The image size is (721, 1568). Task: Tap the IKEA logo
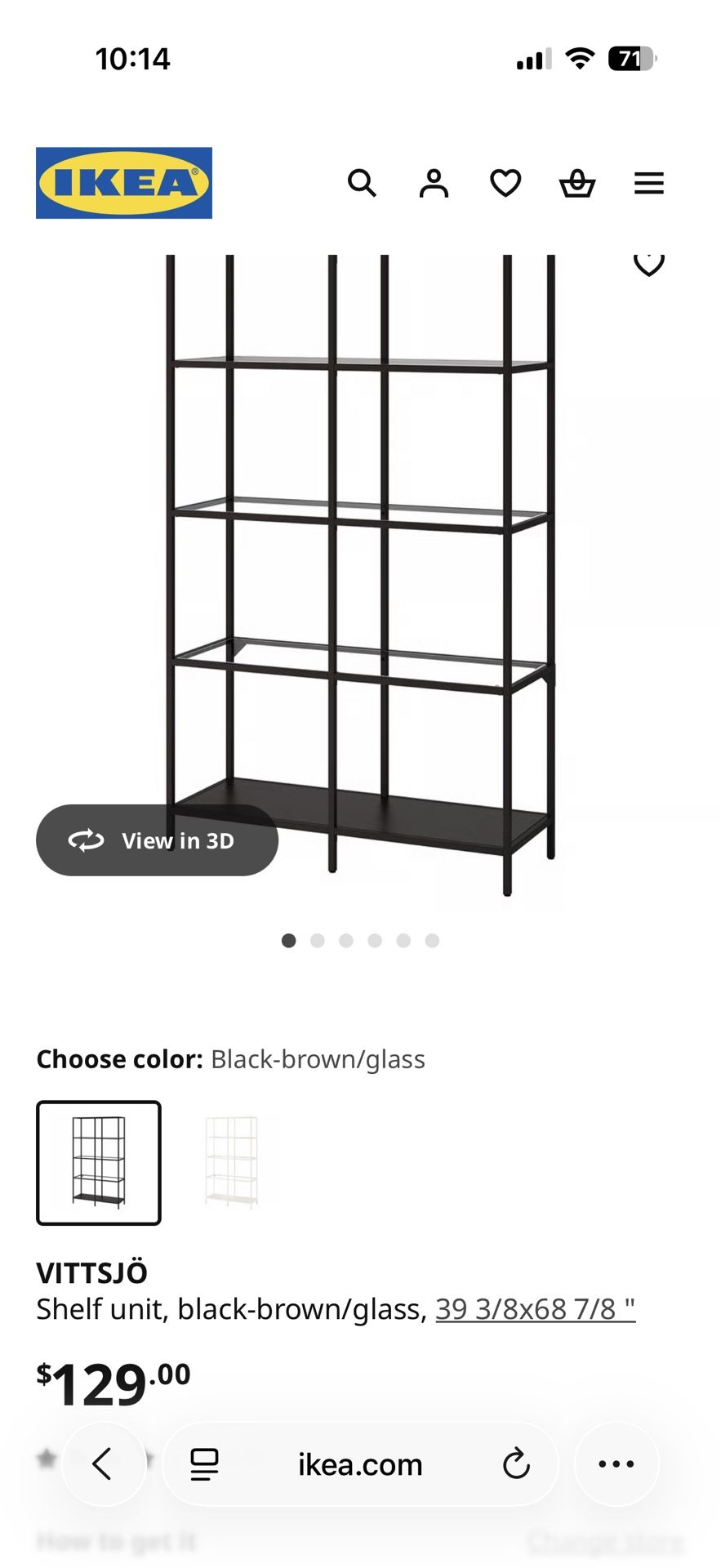pyautogui.click(x=123, y=181)
